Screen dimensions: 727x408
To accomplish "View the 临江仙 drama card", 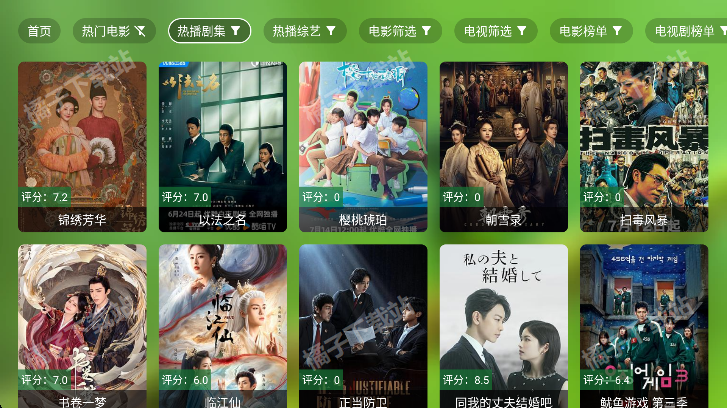I will (x=223, y=326).
